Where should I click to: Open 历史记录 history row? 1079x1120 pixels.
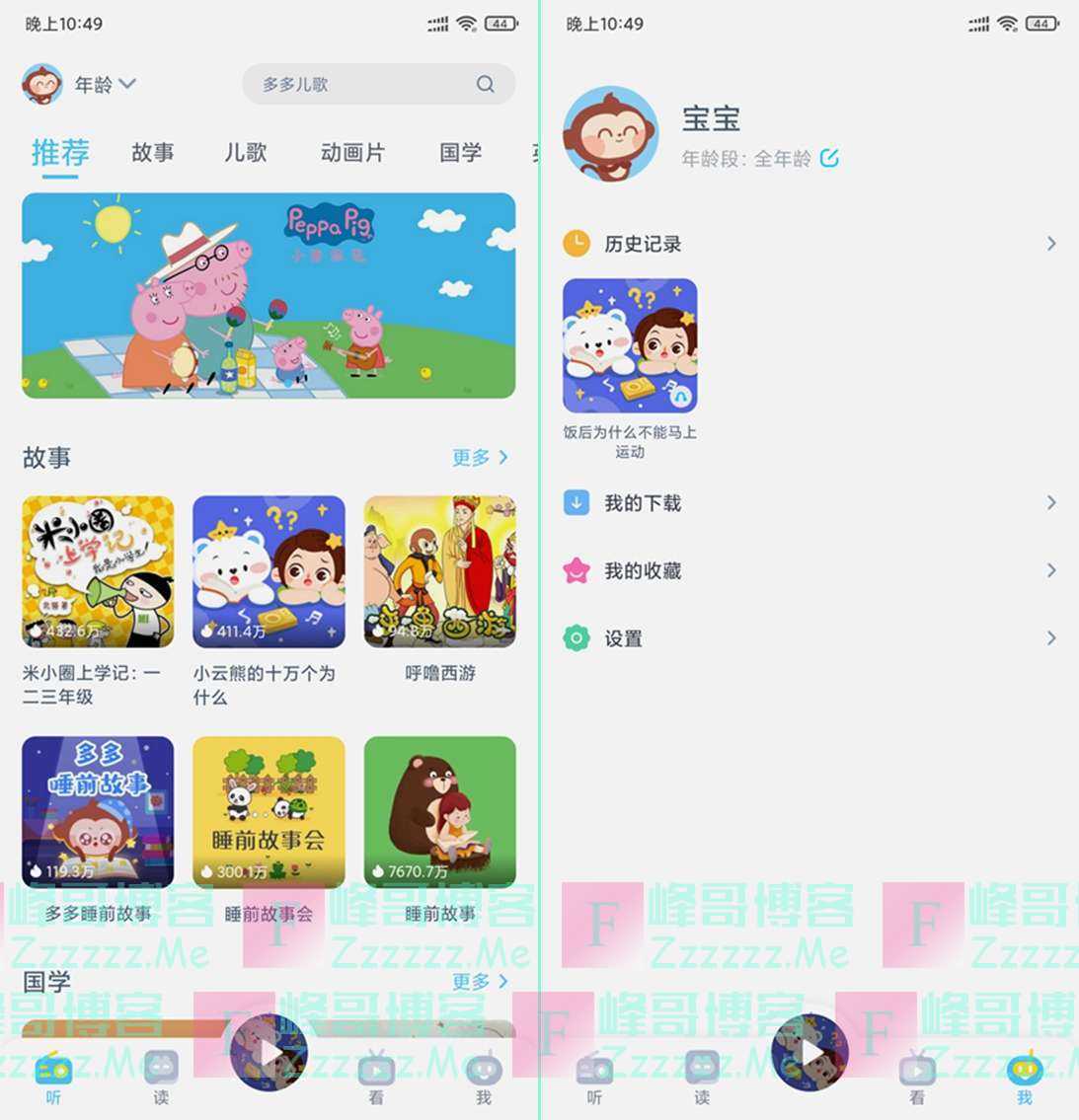[x=809, y=244]
